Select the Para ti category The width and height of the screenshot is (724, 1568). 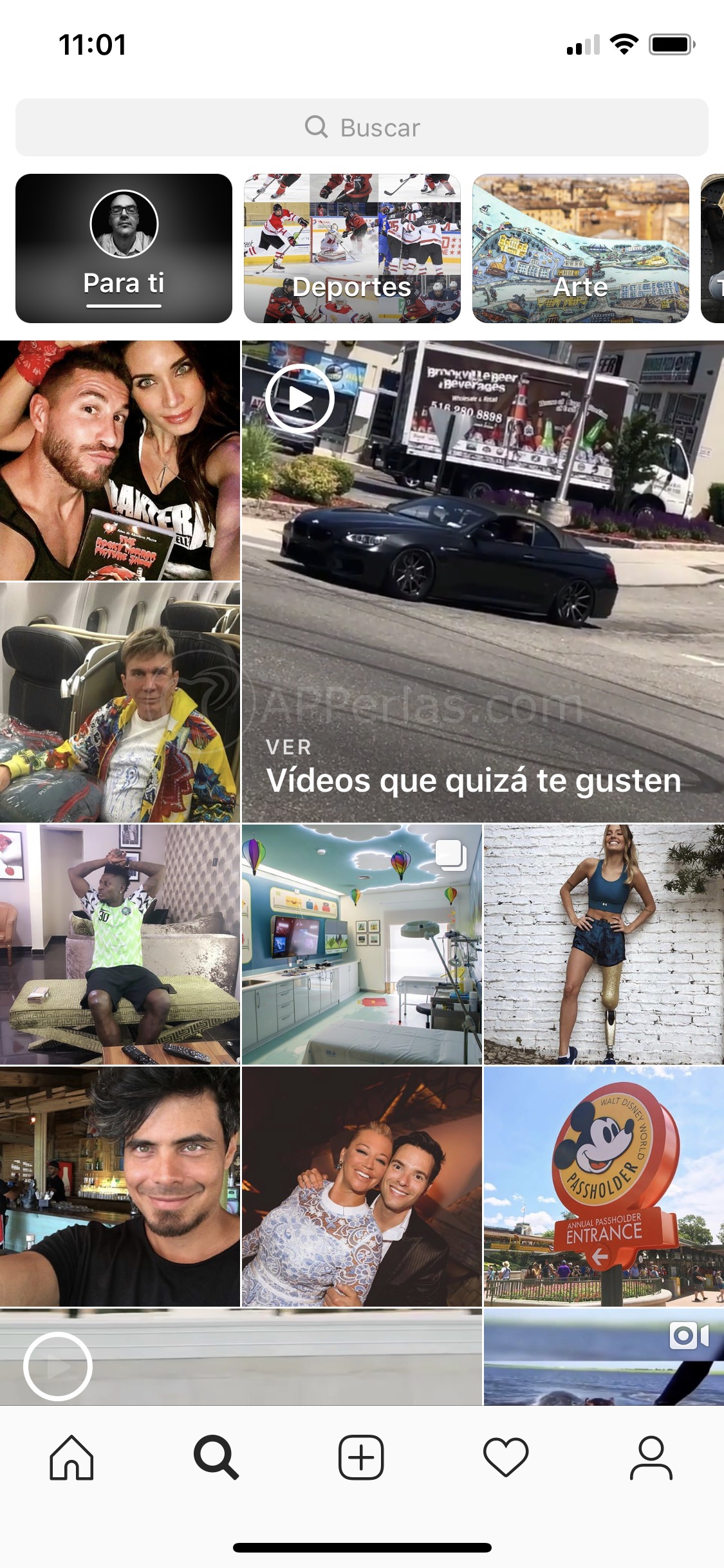click(x=124, y=248)
